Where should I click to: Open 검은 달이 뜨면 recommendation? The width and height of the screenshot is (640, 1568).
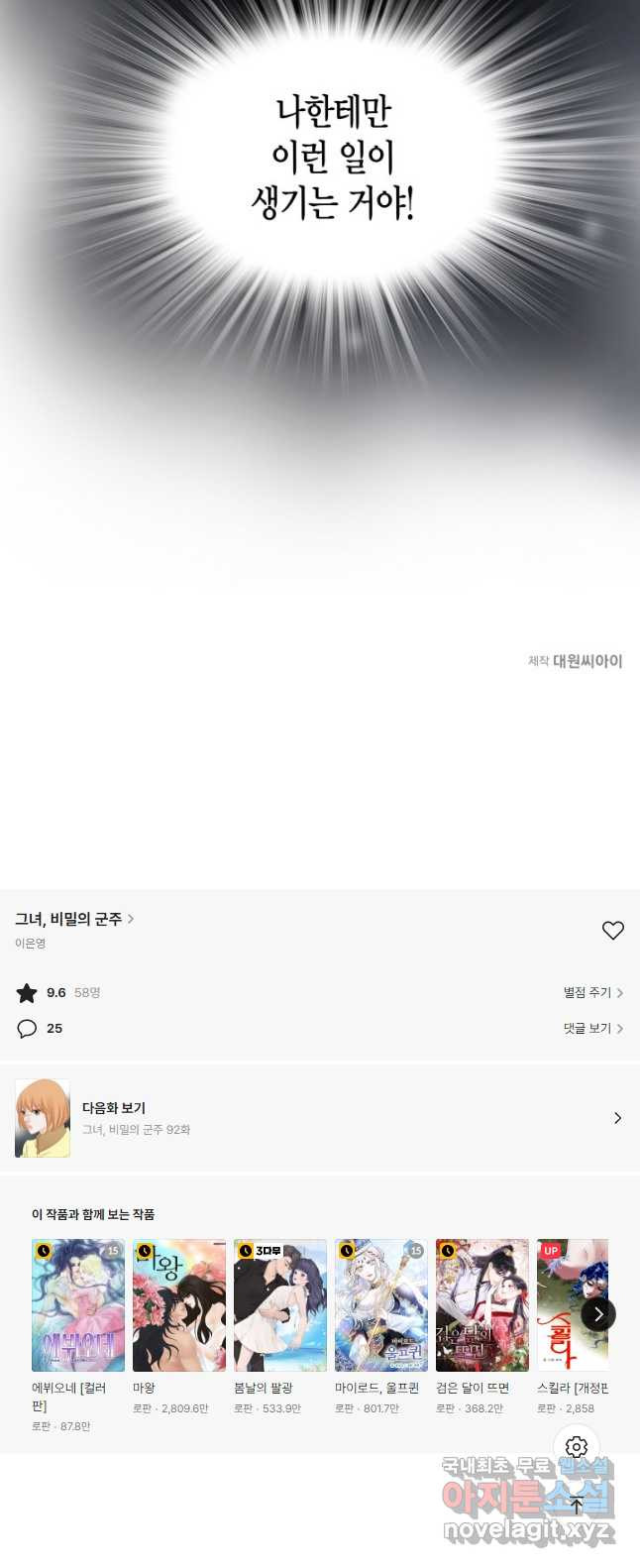482,1304
